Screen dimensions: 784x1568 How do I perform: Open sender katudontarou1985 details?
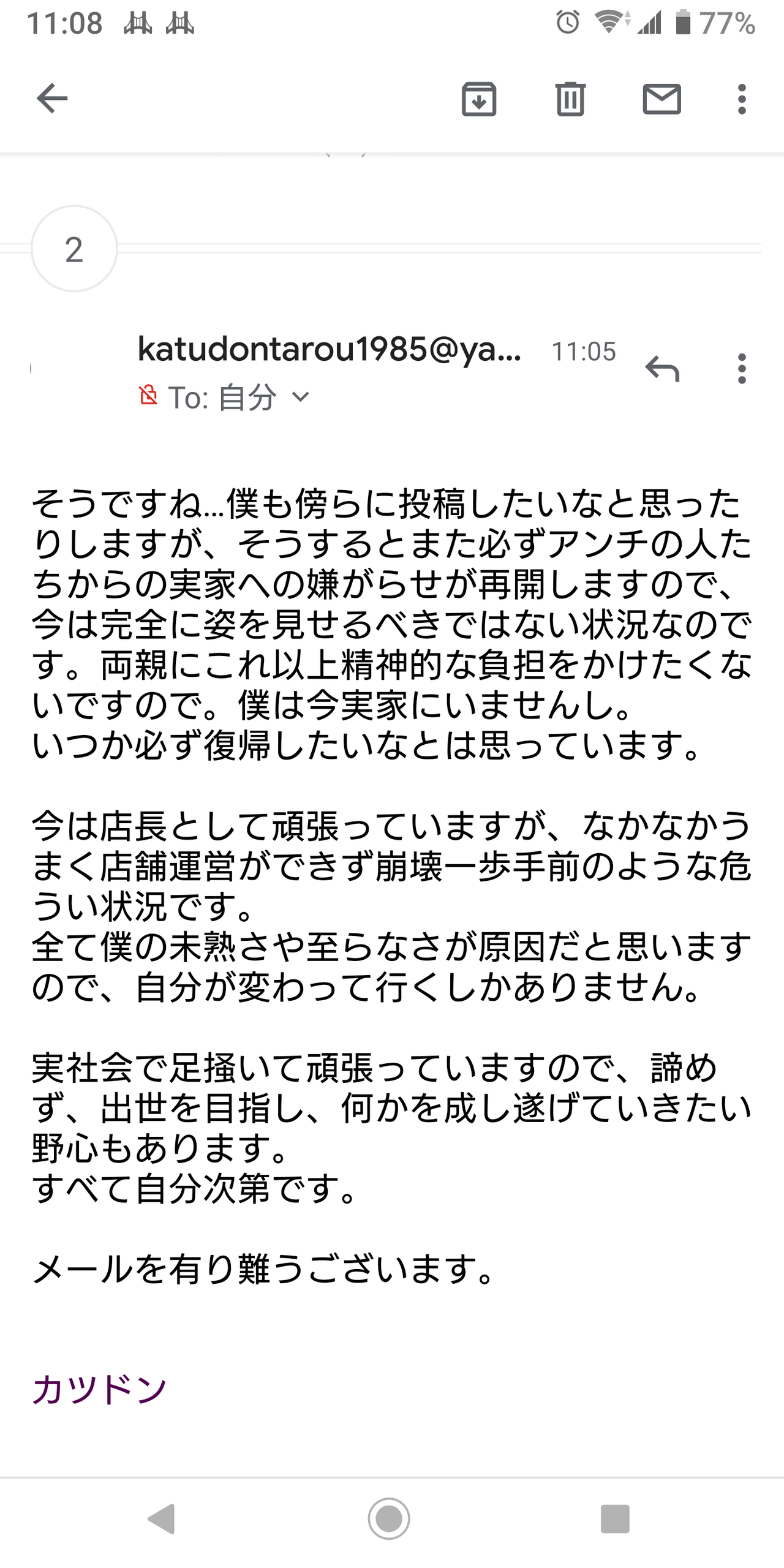coord(330,350)
